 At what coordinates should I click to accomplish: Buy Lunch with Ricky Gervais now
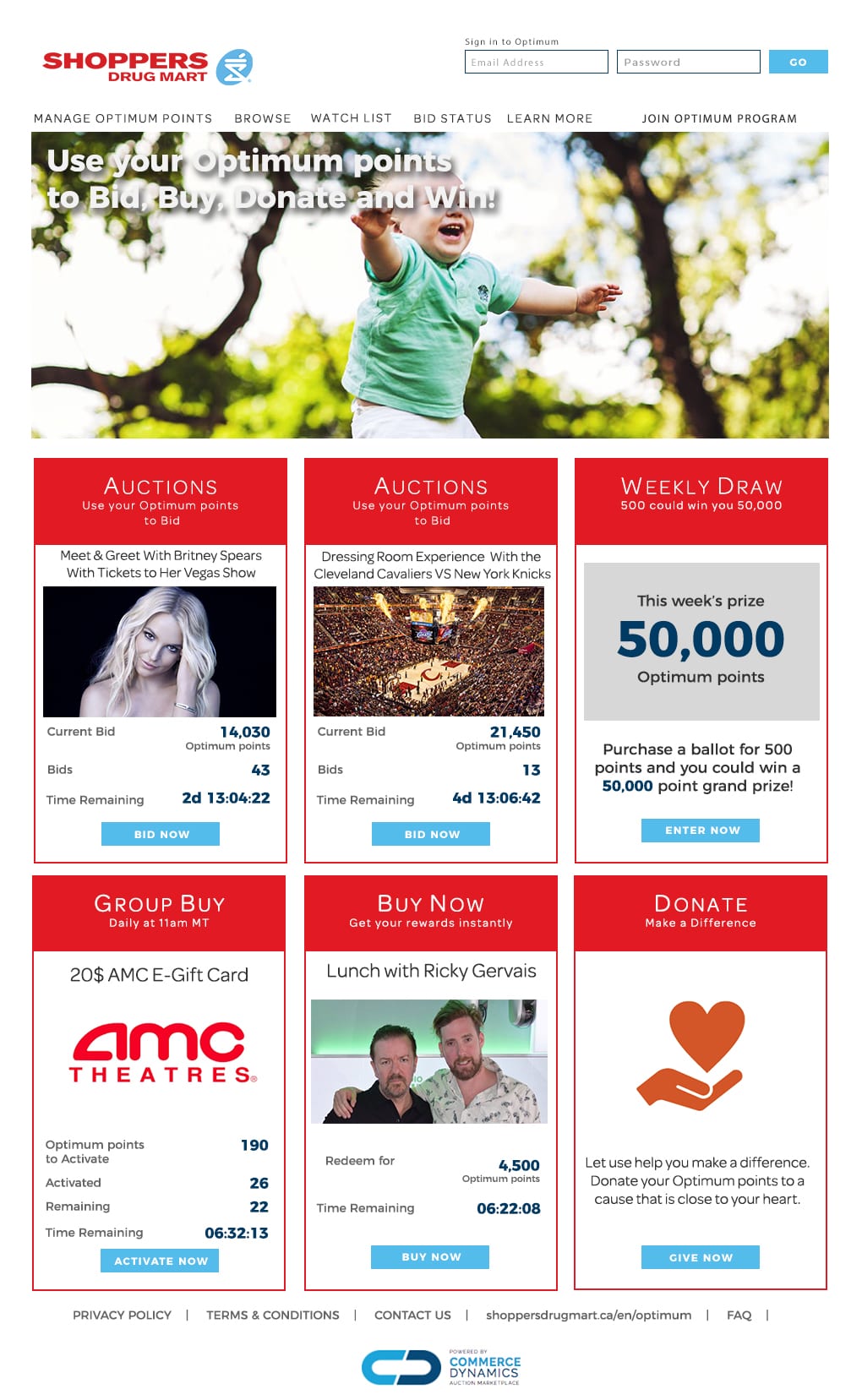click(x=430, y=1257)
